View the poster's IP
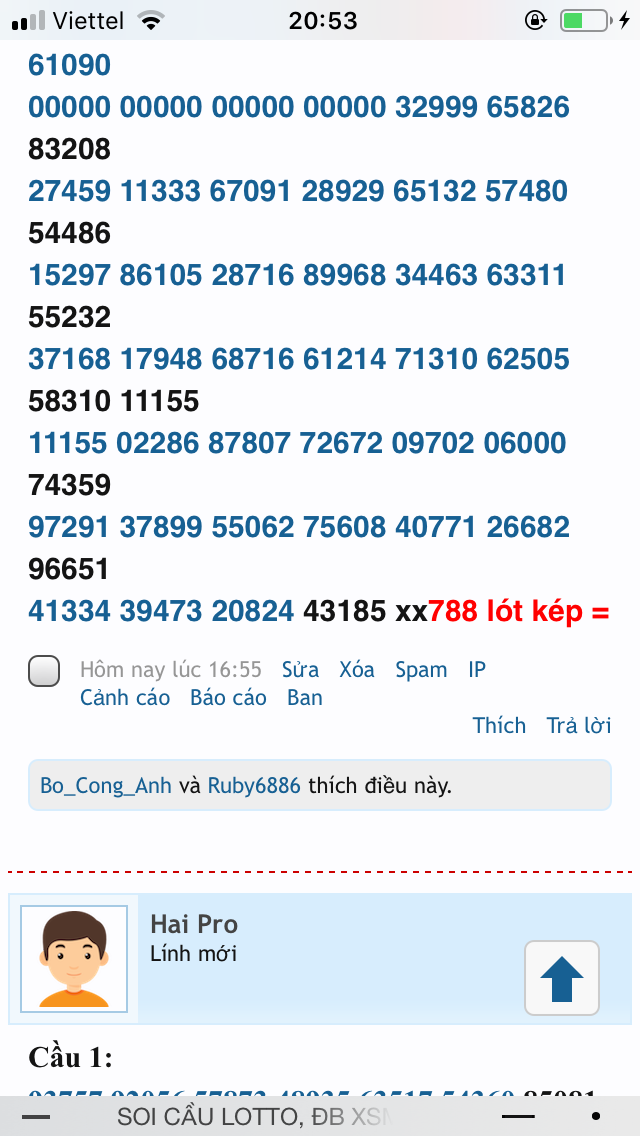This screenshot has width=640, height=1136. (477, 670)
